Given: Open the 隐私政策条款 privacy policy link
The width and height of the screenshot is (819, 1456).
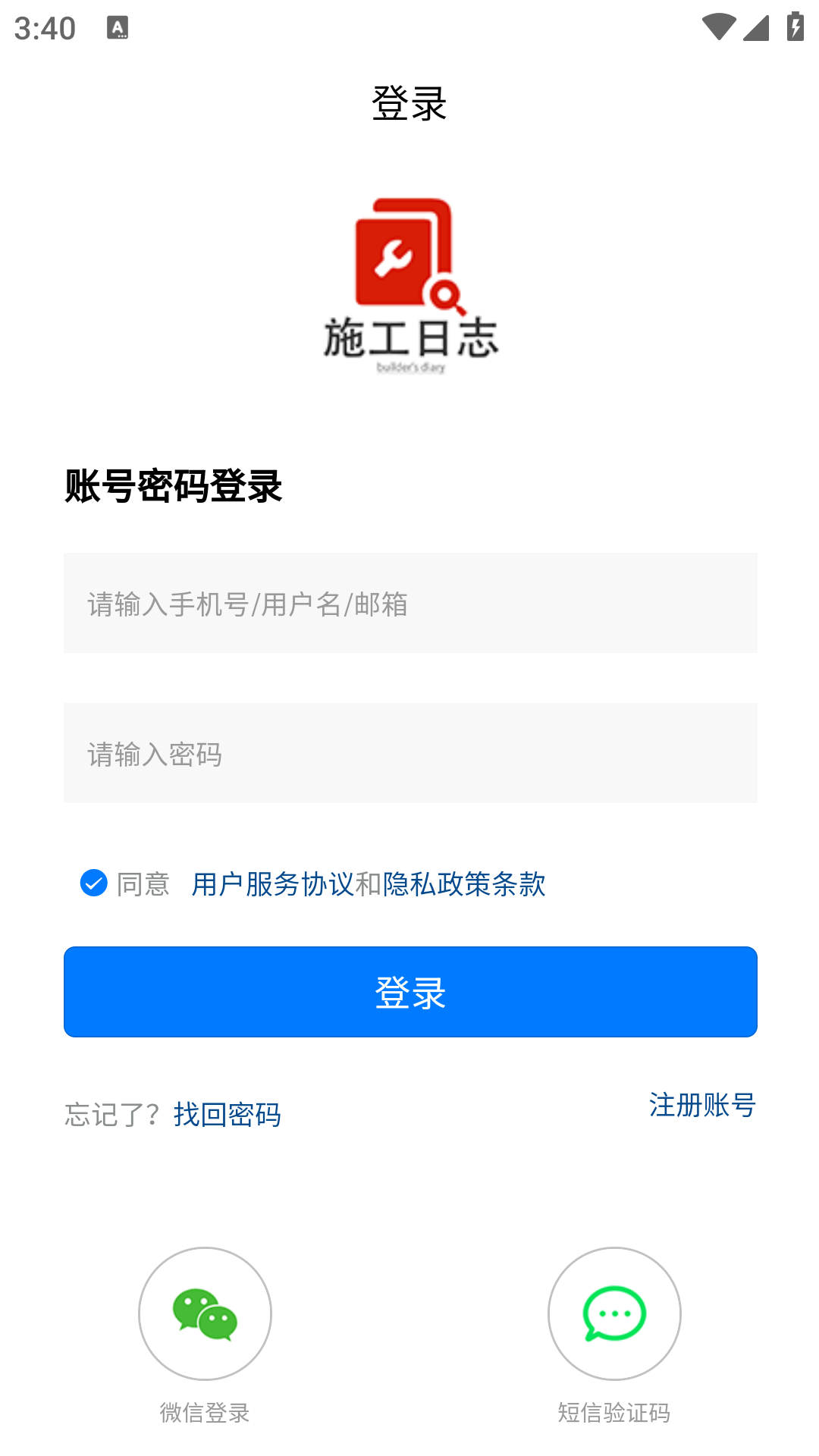Looking at the screenshot, I should click(x=463, y=883).
